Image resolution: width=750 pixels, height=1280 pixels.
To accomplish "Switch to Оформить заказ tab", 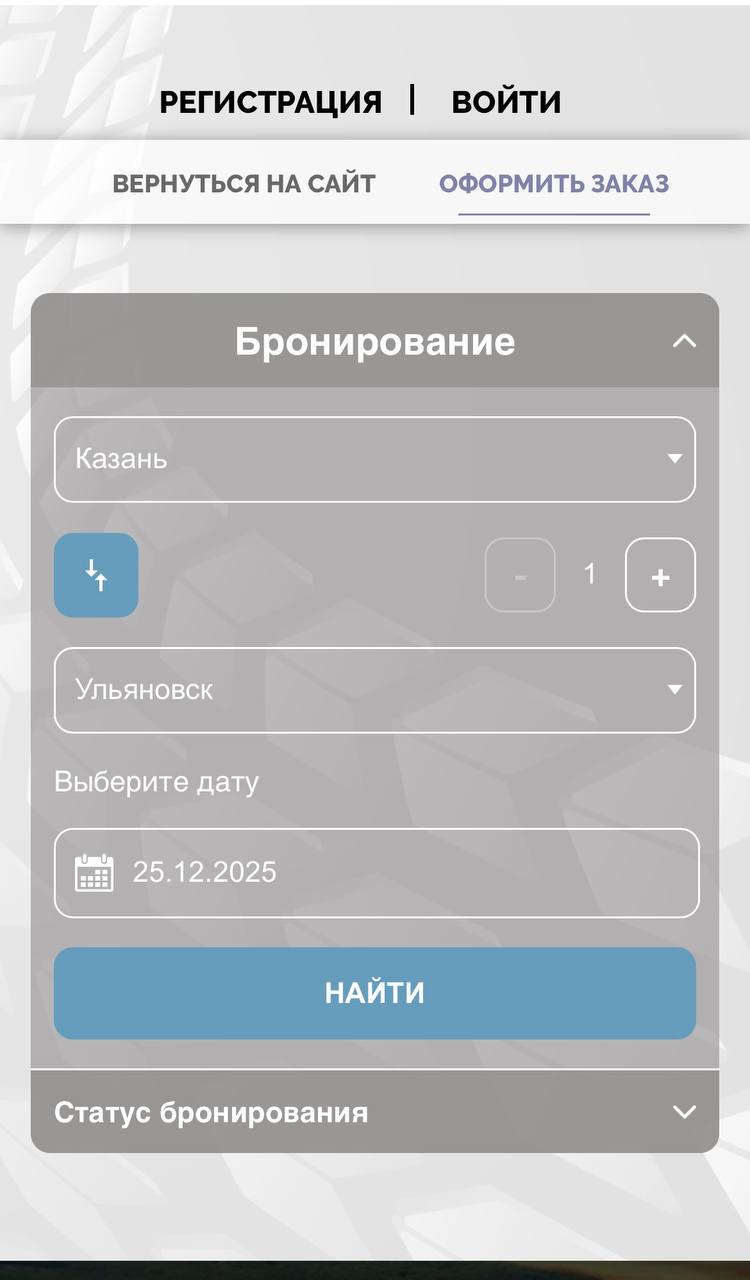I will pos(554,184).
